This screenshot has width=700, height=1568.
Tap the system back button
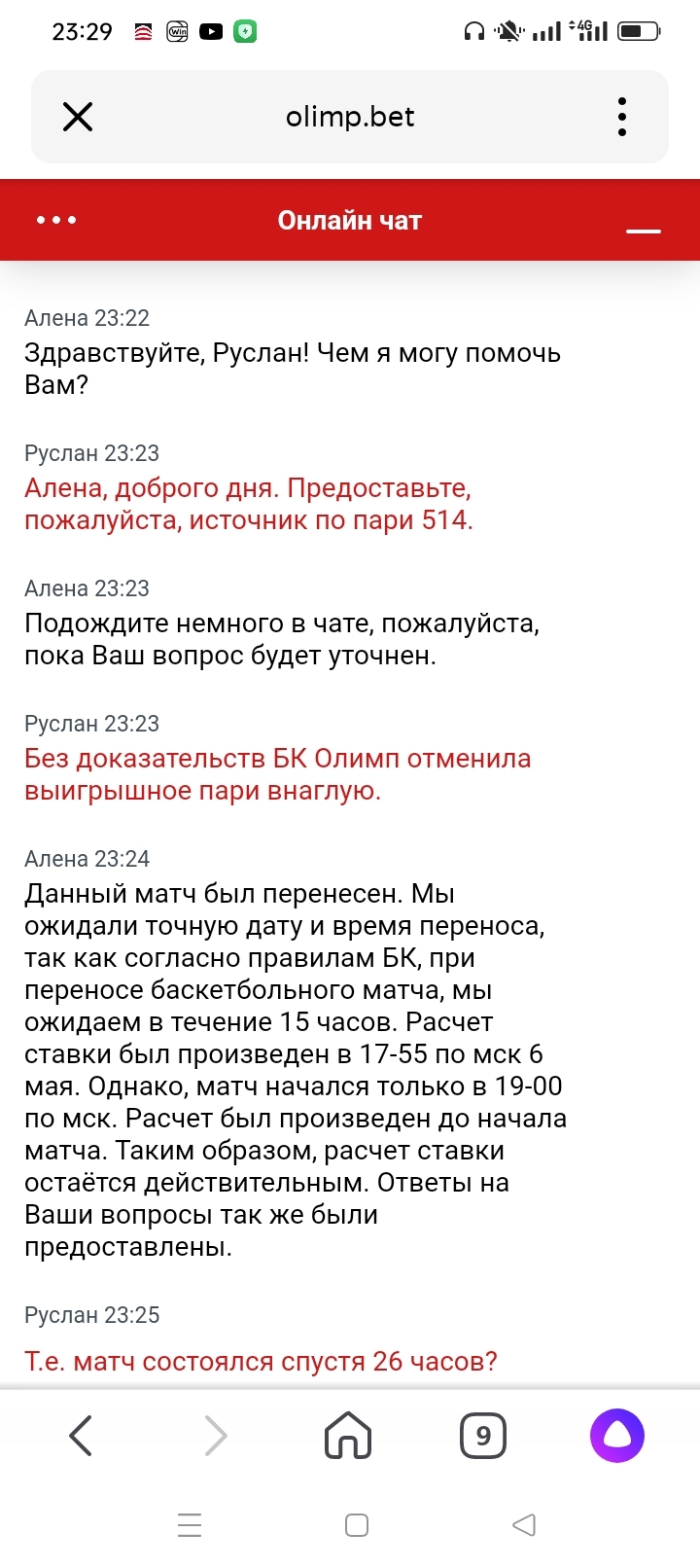(x=524, y=1525)
